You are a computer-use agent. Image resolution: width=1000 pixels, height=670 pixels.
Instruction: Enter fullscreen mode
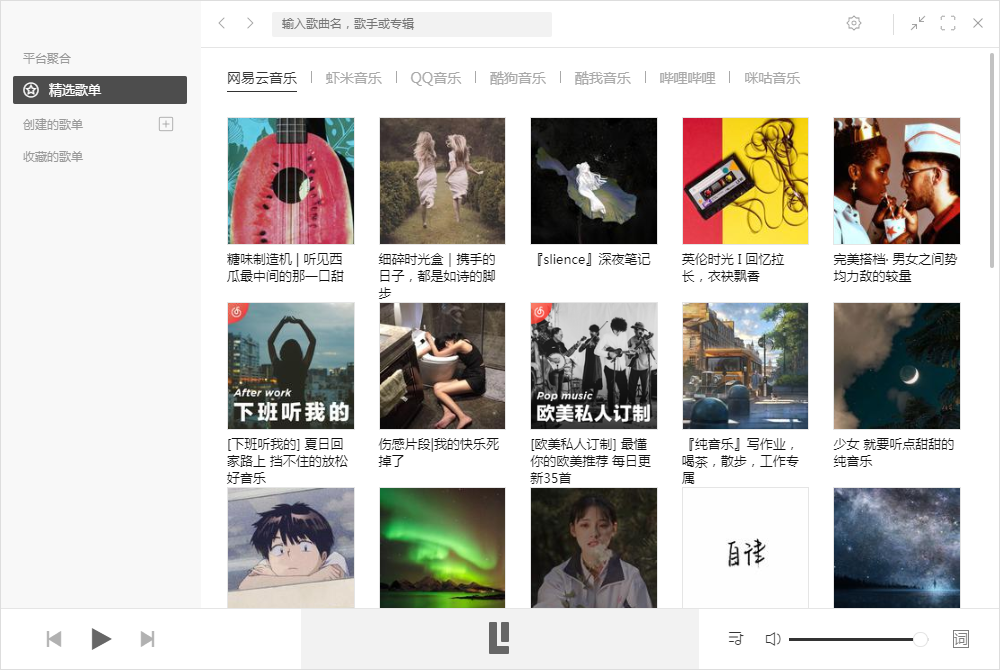tap(948, 23)
